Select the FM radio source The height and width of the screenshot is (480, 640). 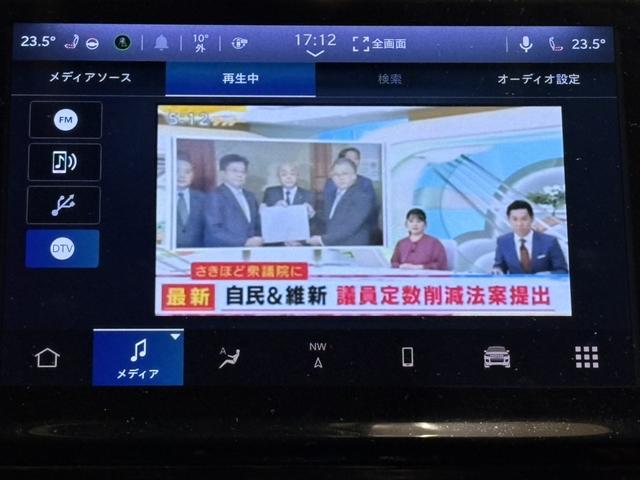click(x=65, y=120)
